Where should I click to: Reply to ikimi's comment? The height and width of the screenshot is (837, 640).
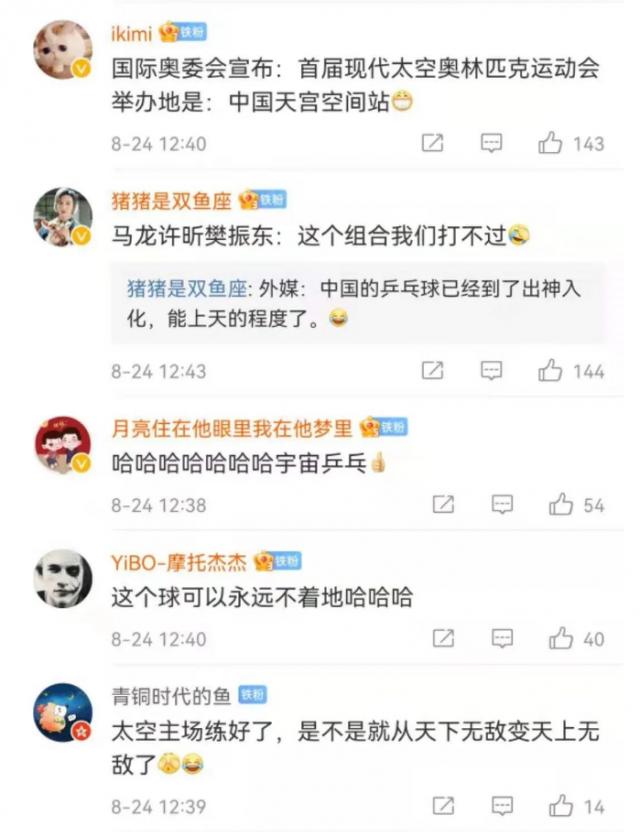point(491,144)
